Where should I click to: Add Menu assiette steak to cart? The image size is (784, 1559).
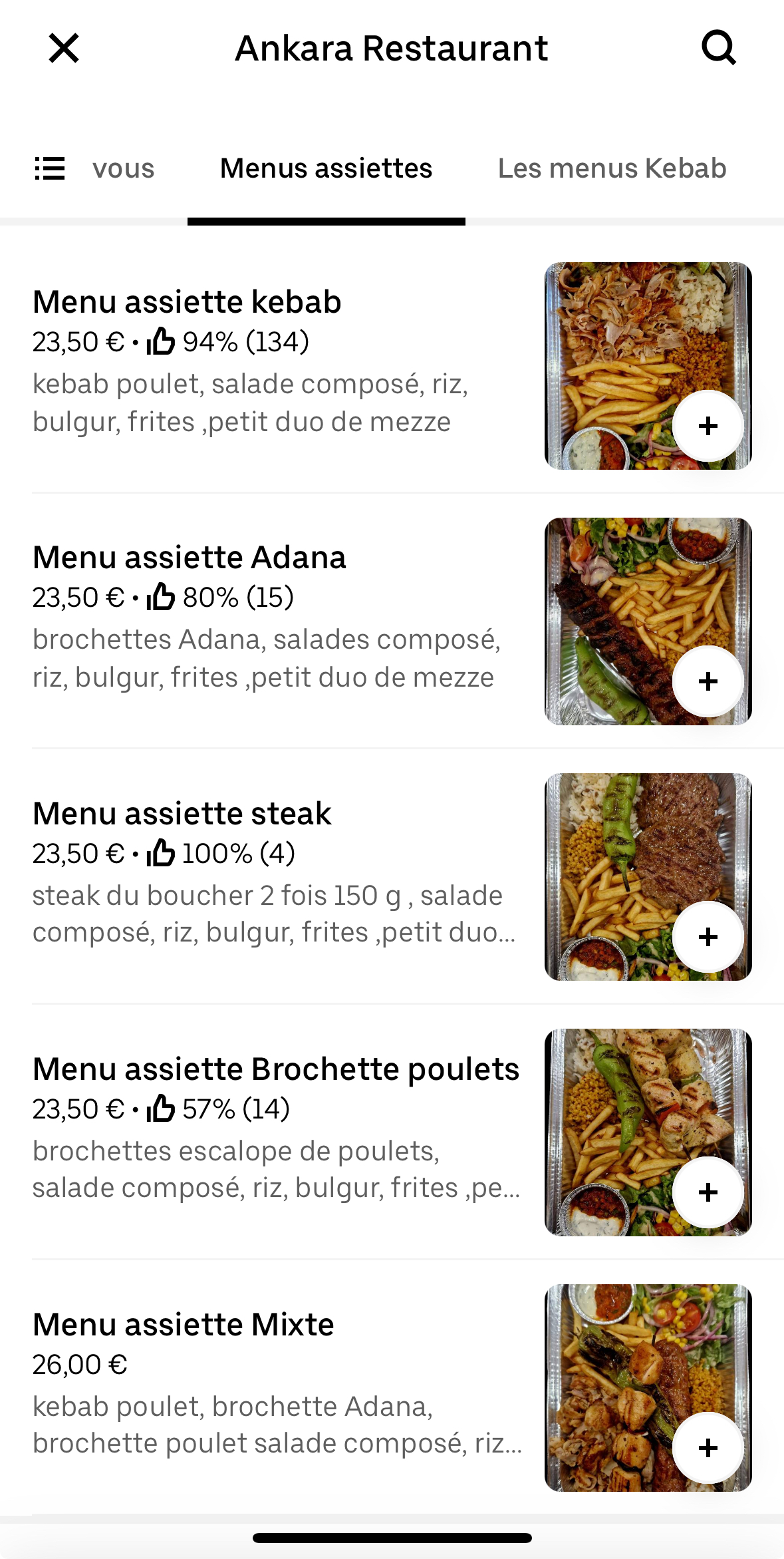(x=708, y=937)
